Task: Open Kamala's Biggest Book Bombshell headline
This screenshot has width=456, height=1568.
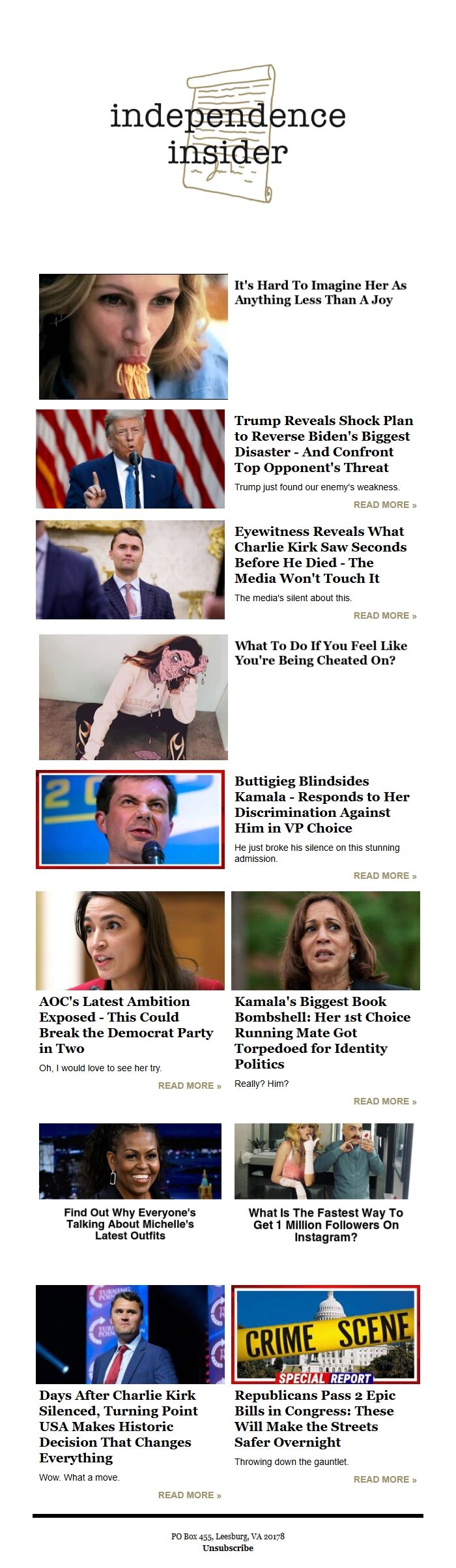Action: (x=322, y=1033)
